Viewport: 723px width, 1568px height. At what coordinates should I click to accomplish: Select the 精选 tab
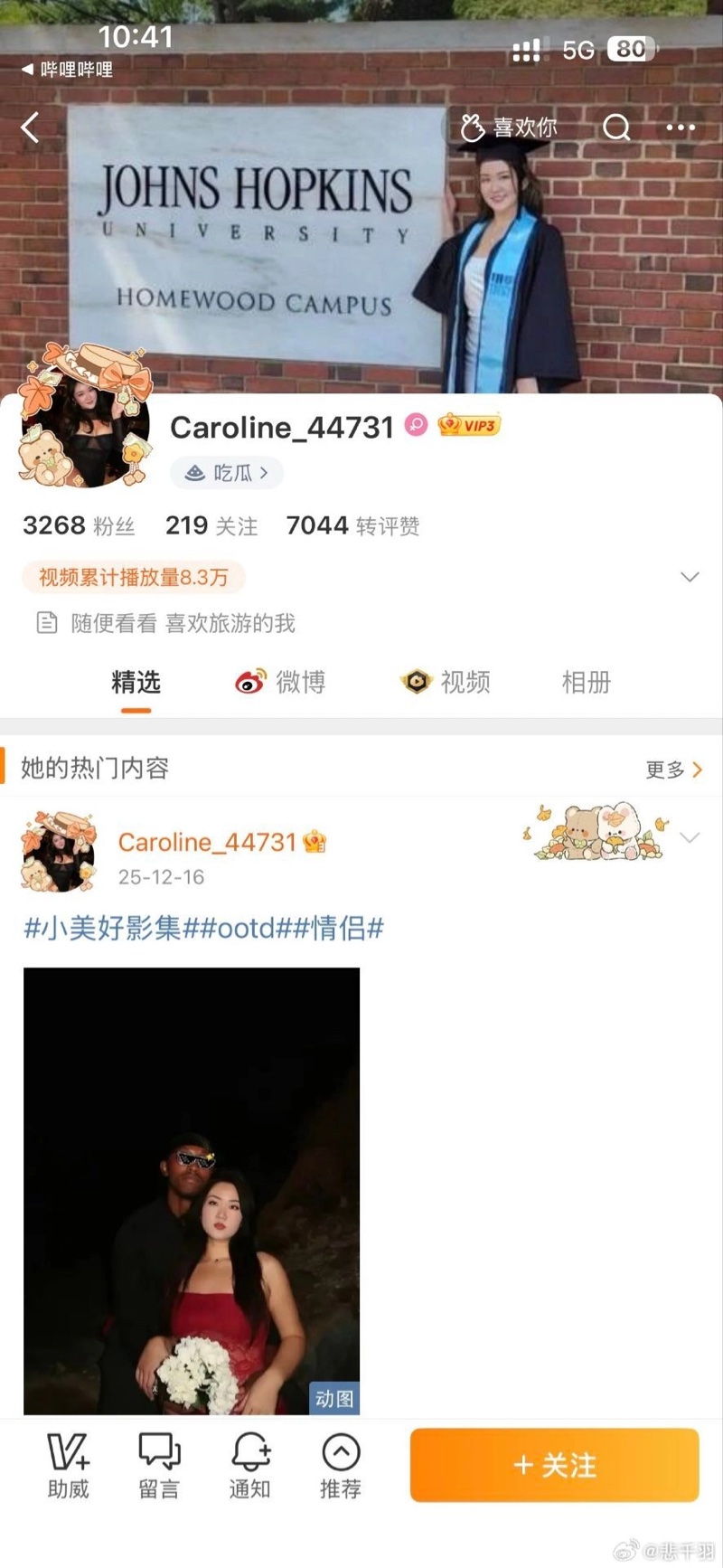point(136,682)
